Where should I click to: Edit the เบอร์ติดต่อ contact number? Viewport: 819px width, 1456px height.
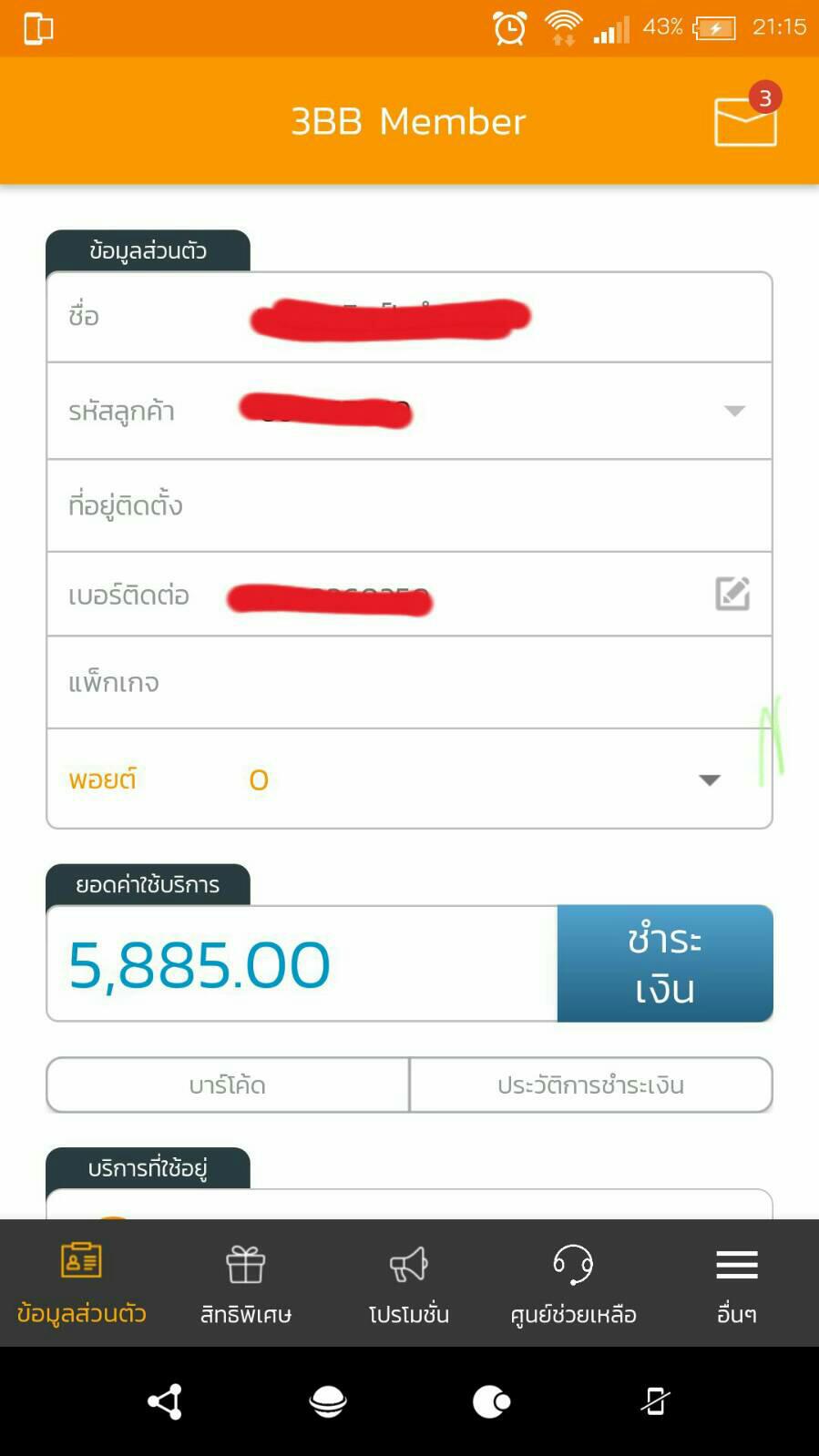click(732, 594)
